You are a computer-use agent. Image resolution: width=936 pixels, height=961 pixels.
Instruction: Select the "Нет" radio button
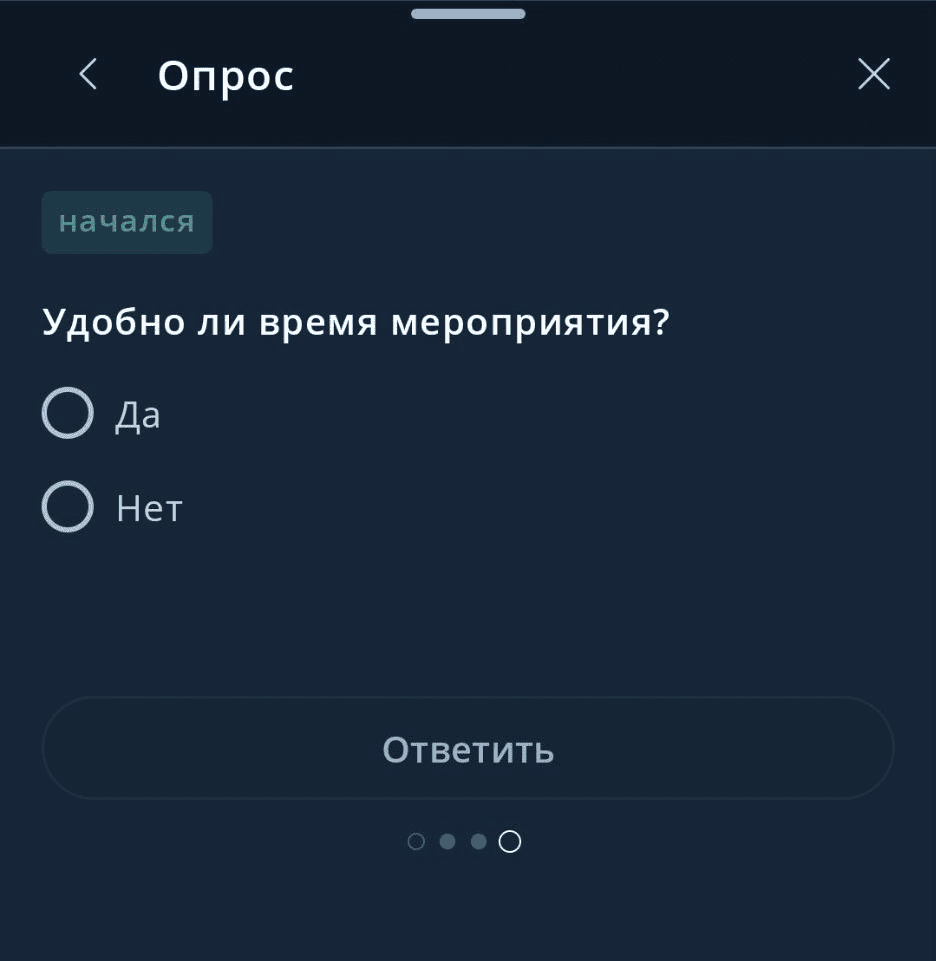coord(67,506)
